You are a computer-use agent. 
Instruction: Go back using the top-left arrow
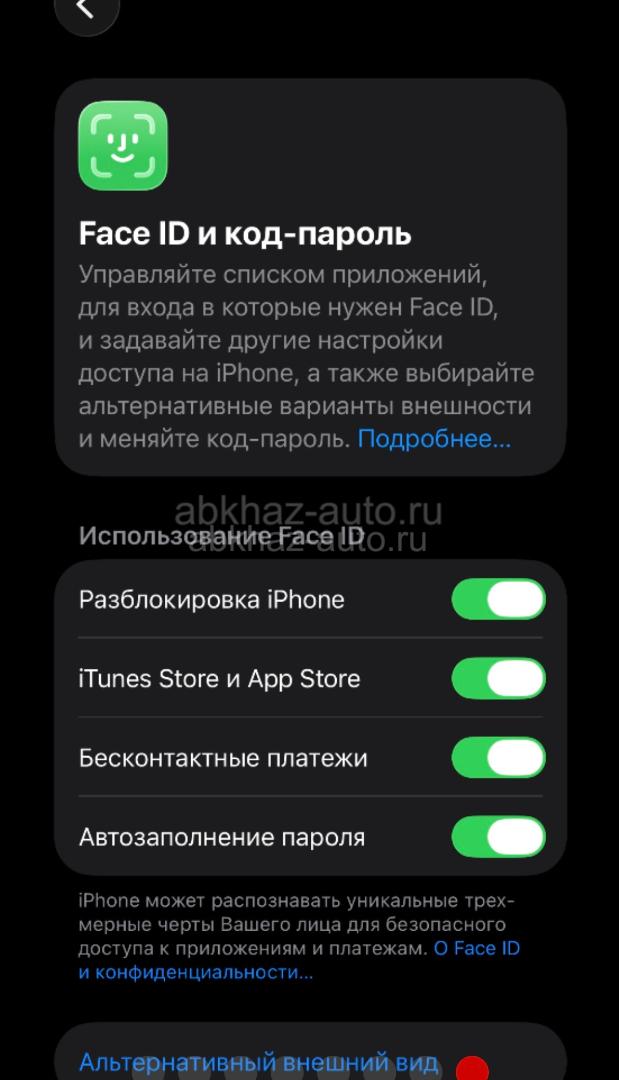click(x=86, y=9)
